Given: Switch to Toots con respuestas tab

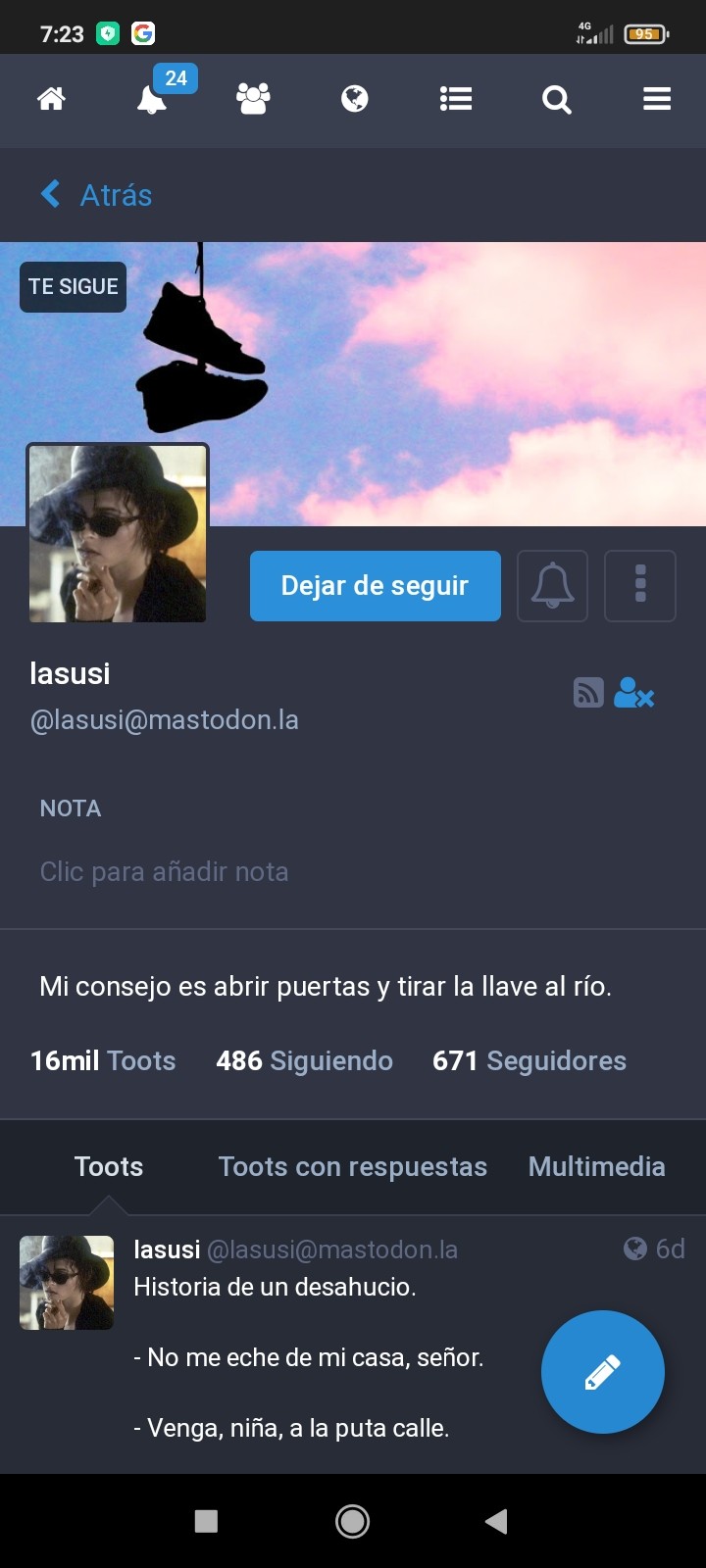Looking at the screenshot, I should tap(352, 1166).
